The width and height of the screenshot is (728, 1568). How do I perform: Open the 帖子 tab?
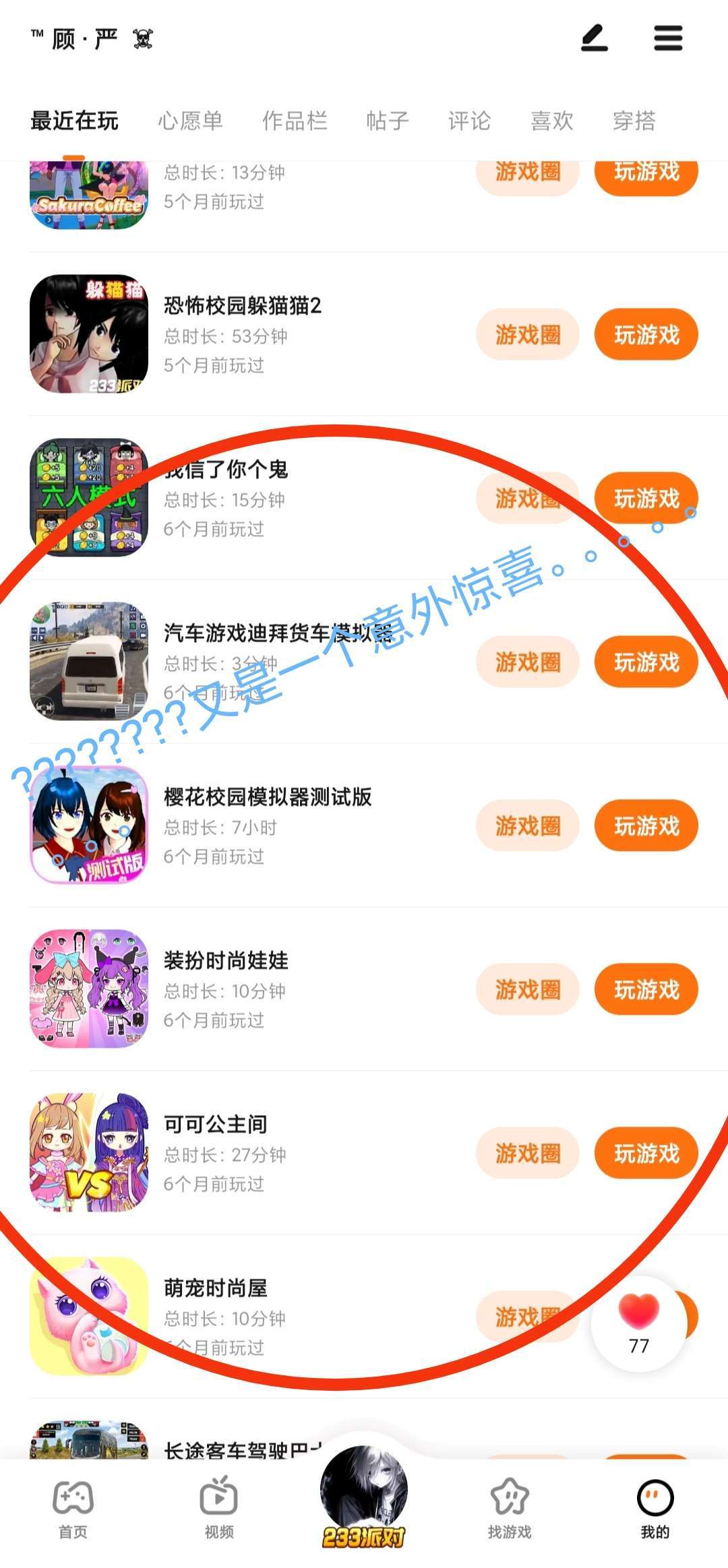[388, 121]
